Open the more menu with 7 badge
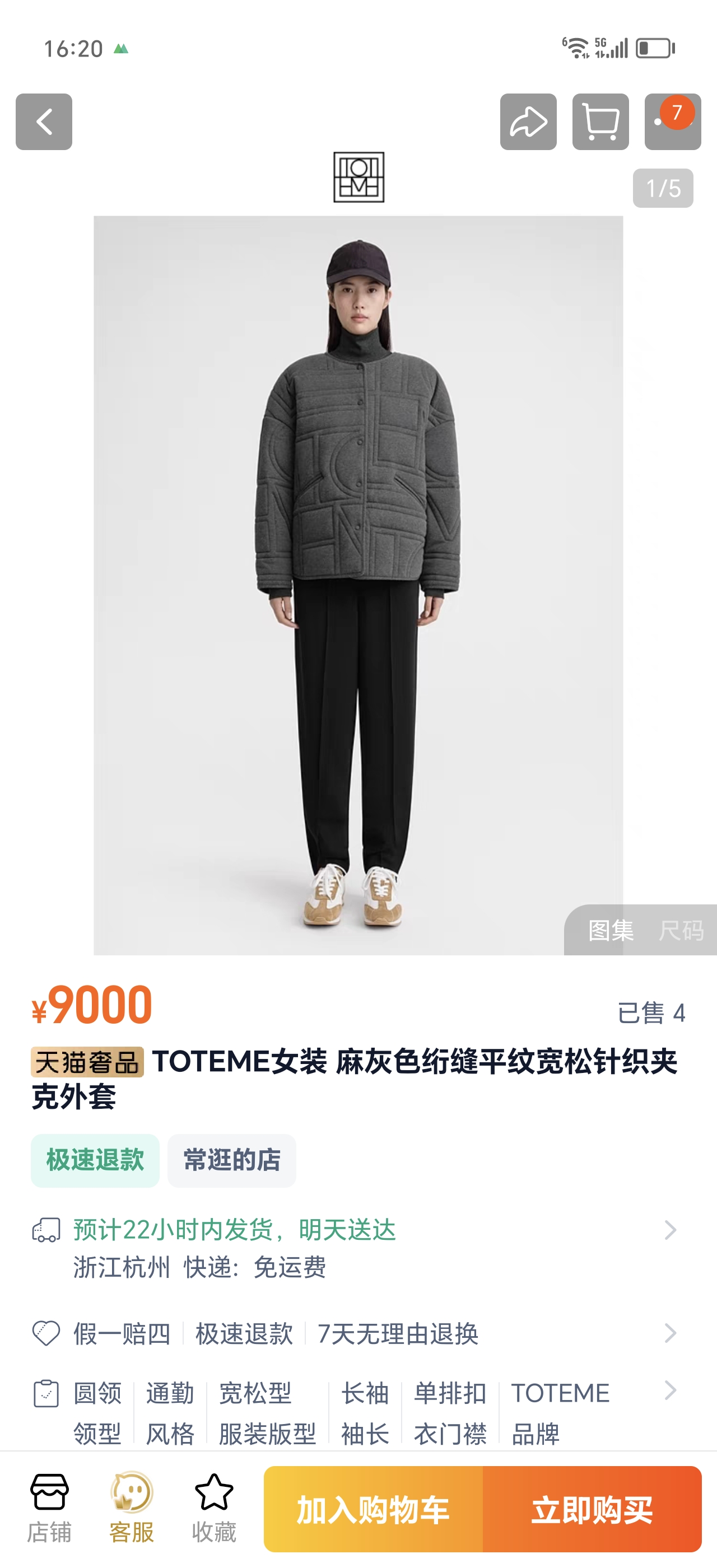717x1568 pixels. click(x=672, y=122)
